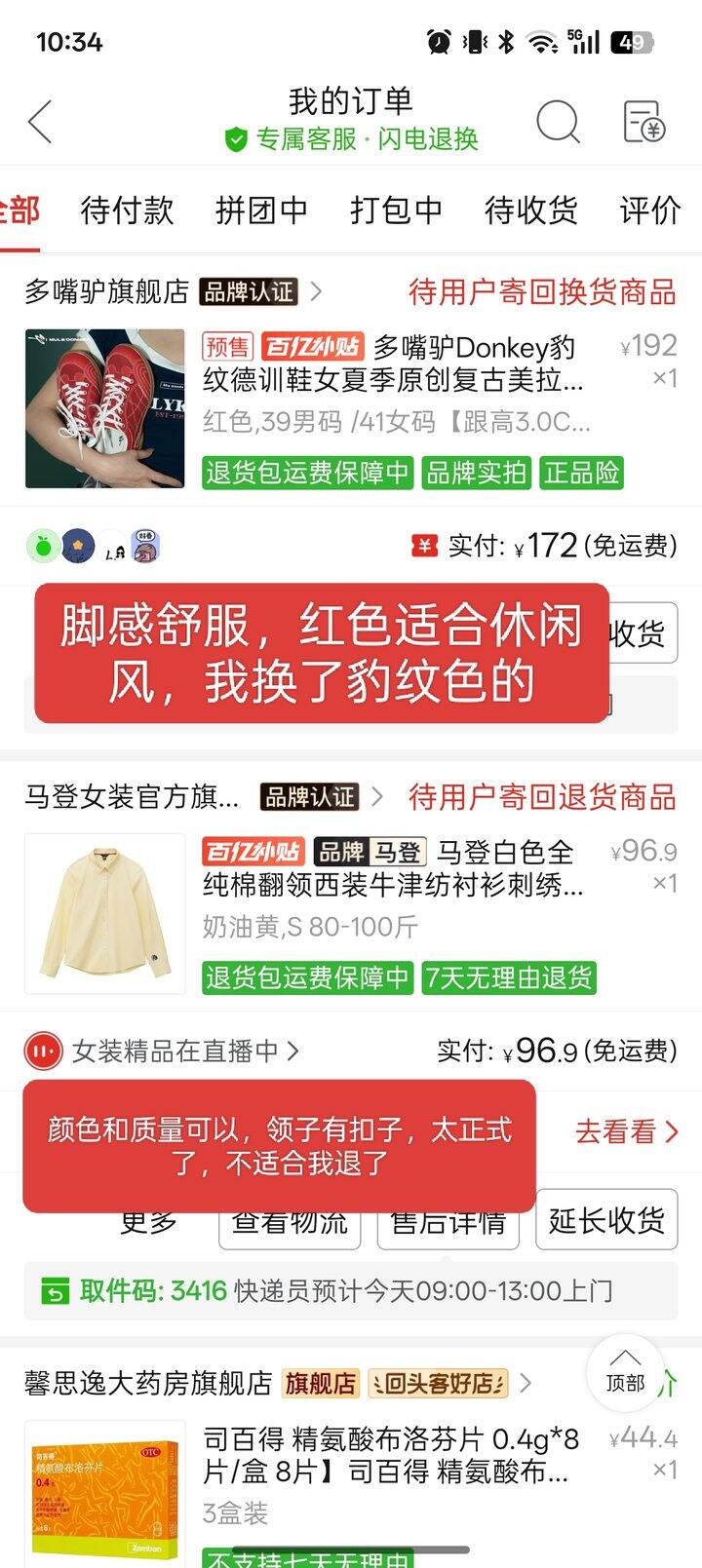Open the 马登 cream-yellow shirt order
This screenshot has height=1568, width=702.
tap(351, 913)
